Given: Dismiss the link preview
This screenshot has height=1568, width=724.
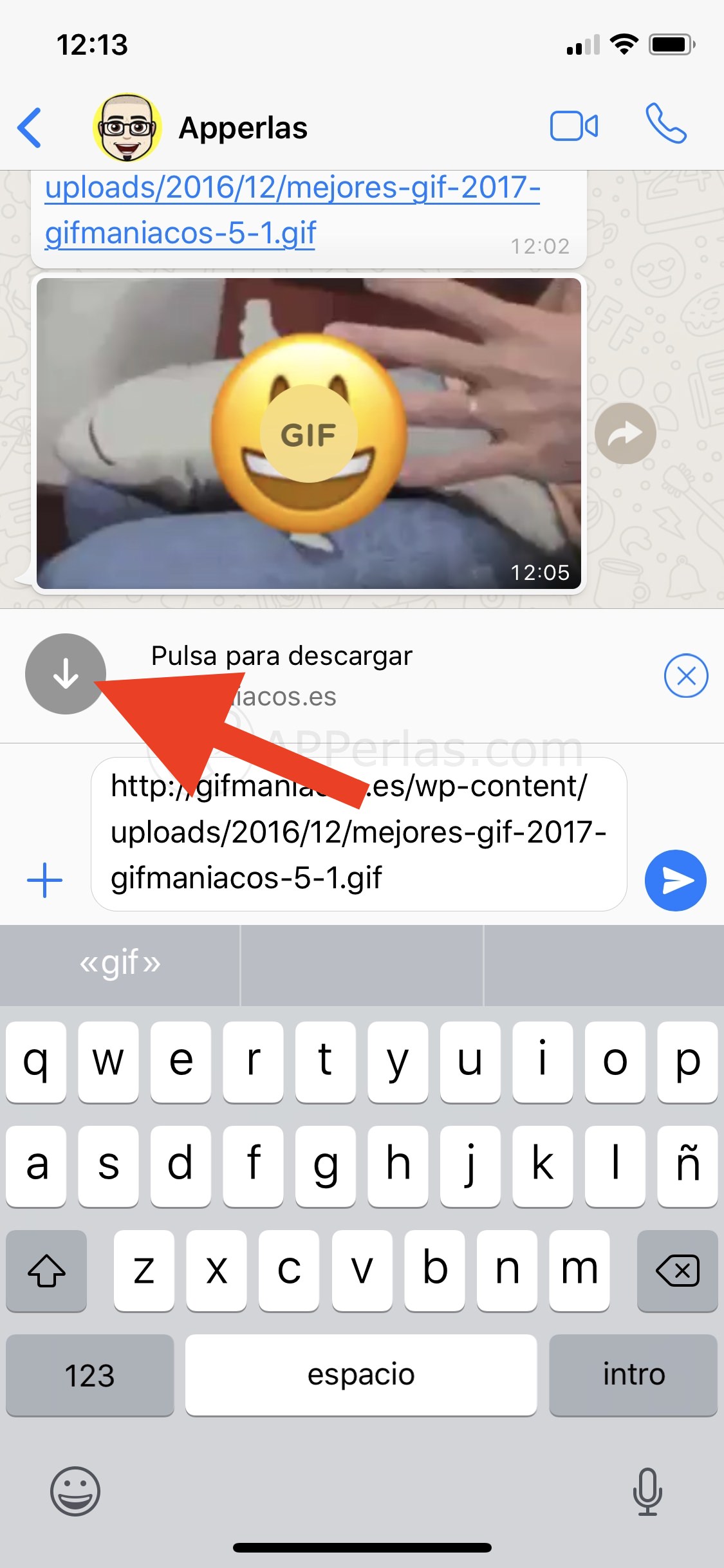Looking at the screenshot, I should pos(685,676).
